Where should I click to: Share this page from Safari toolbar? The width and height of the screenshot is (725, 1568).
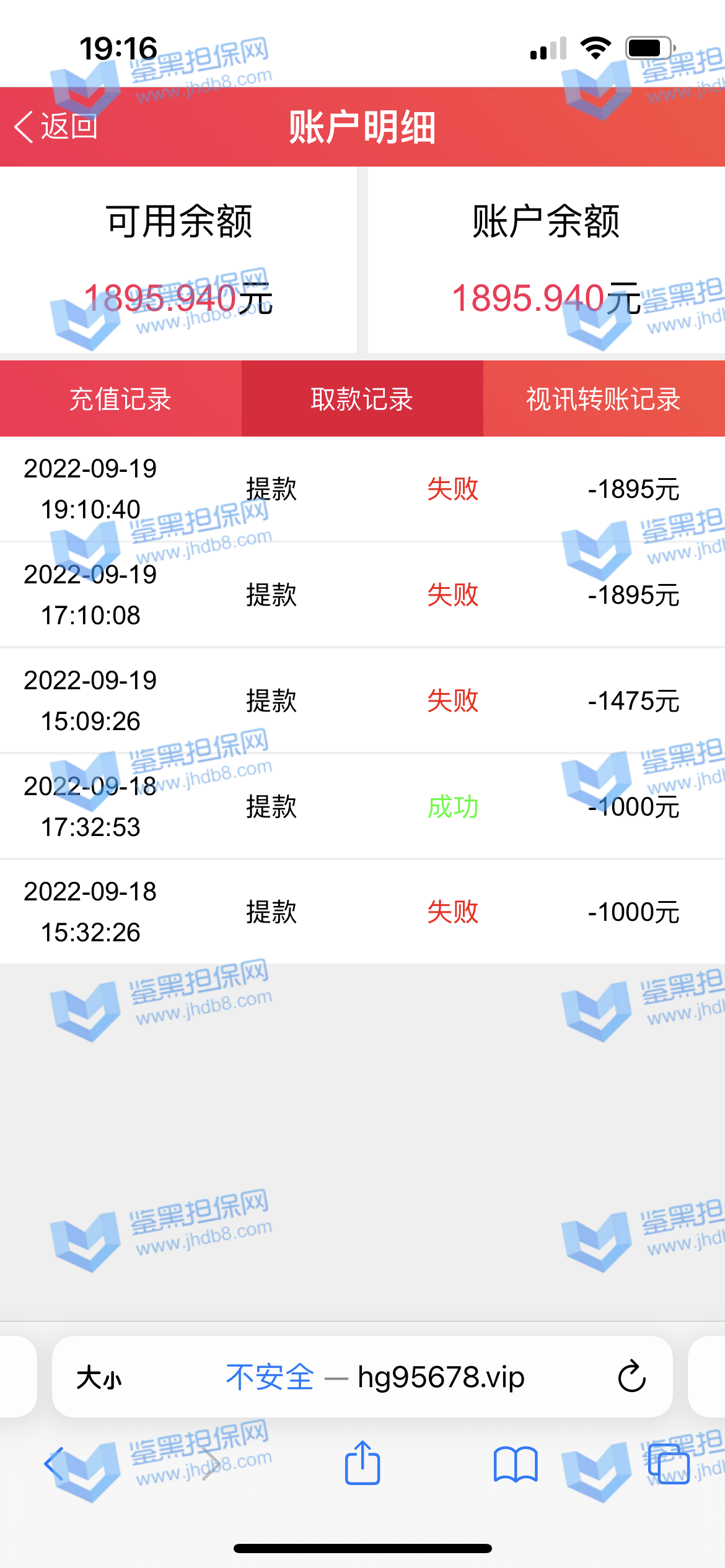point(362,1463)
